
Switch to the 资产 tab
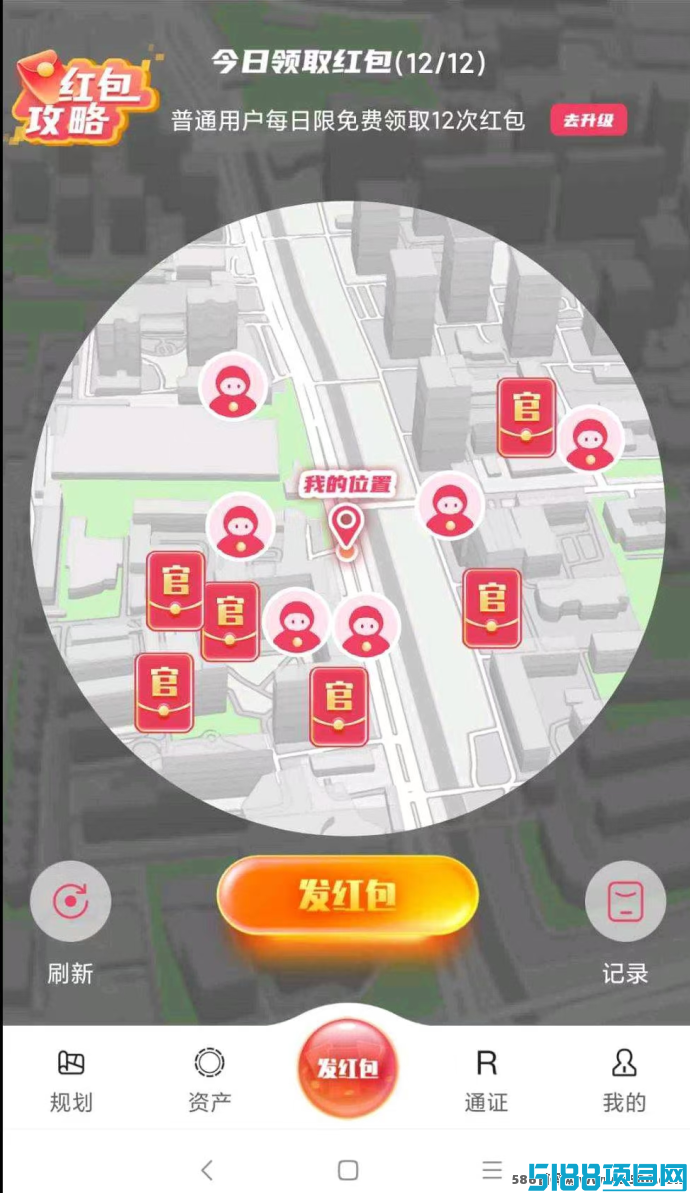coord(209,1081)
